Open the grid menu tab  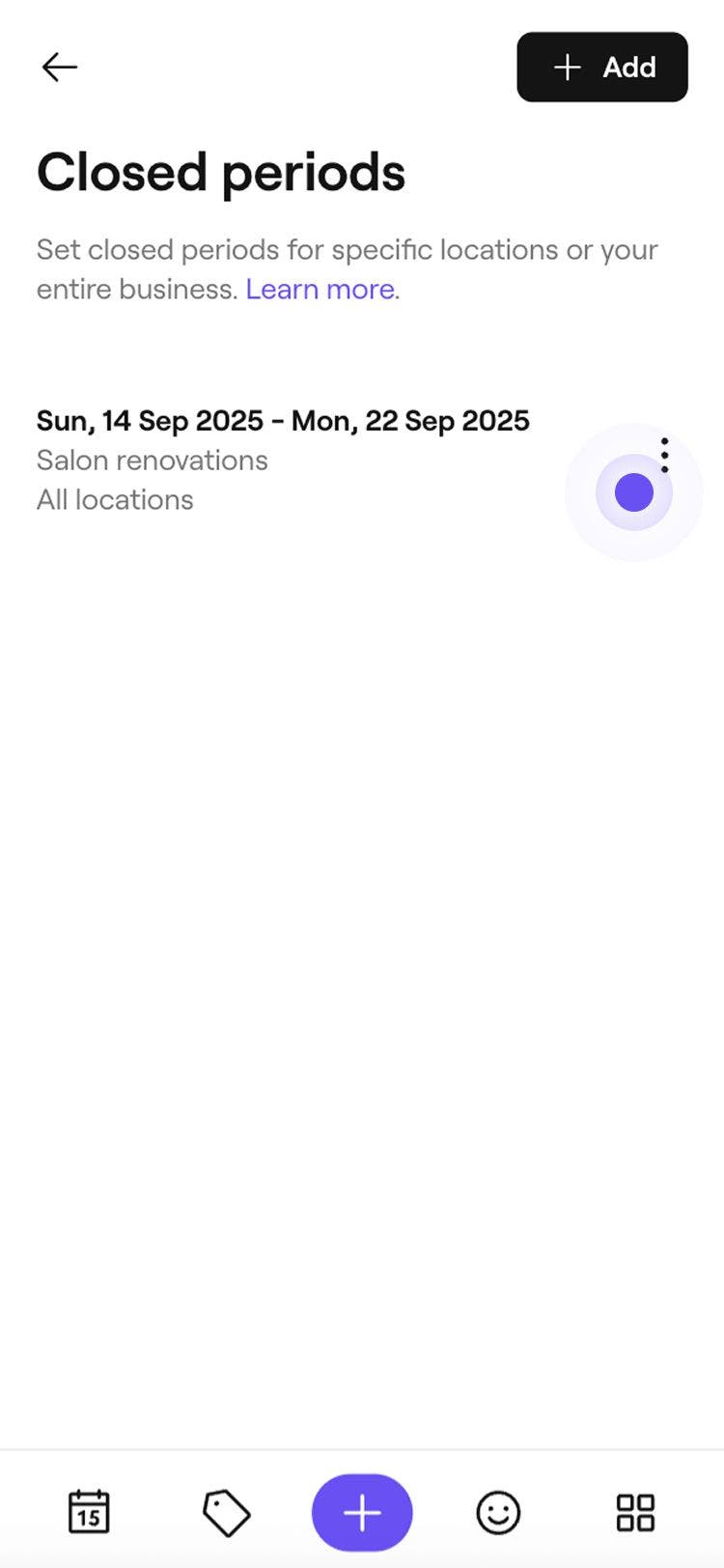coord(635,1512)
